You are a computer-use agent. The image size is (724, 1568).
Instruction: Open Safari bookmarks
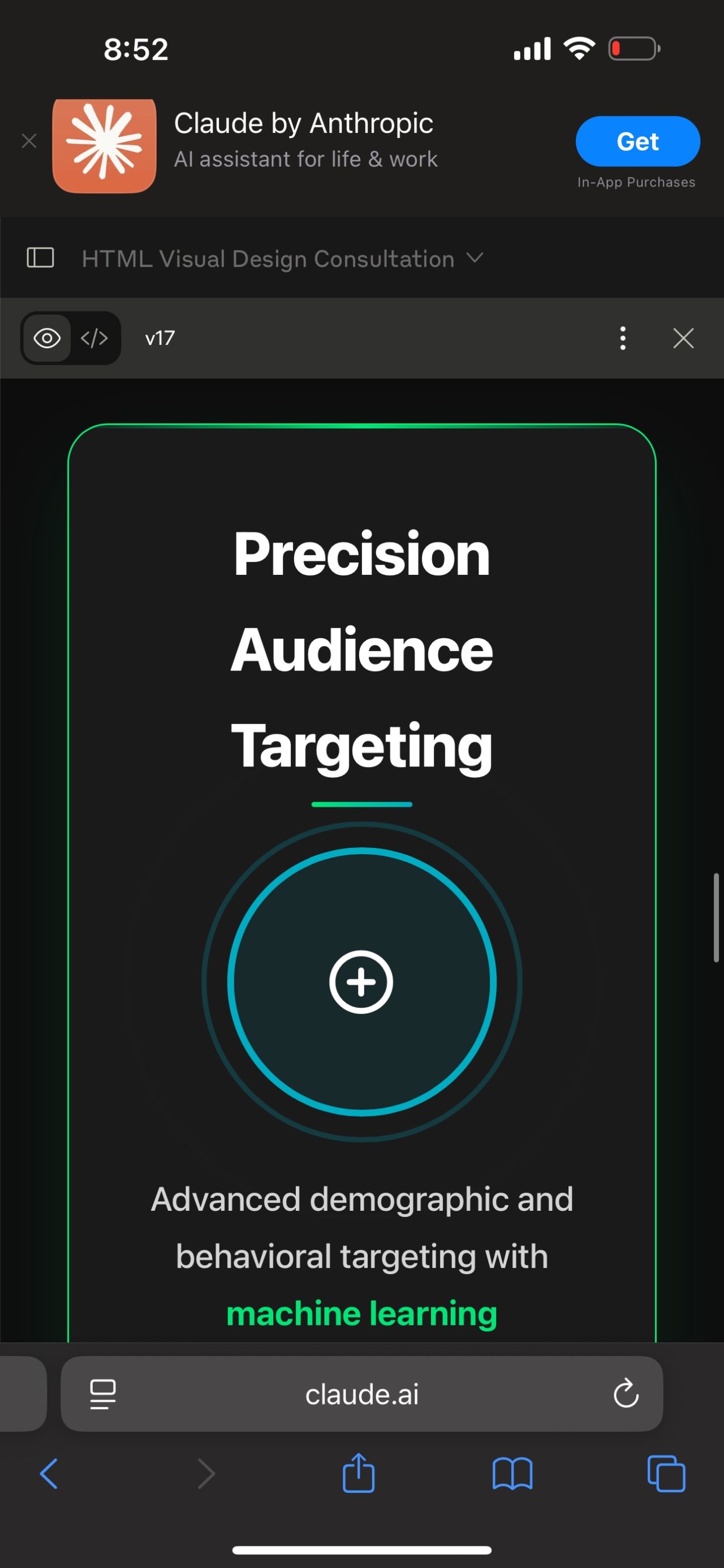pos(512,1474)
